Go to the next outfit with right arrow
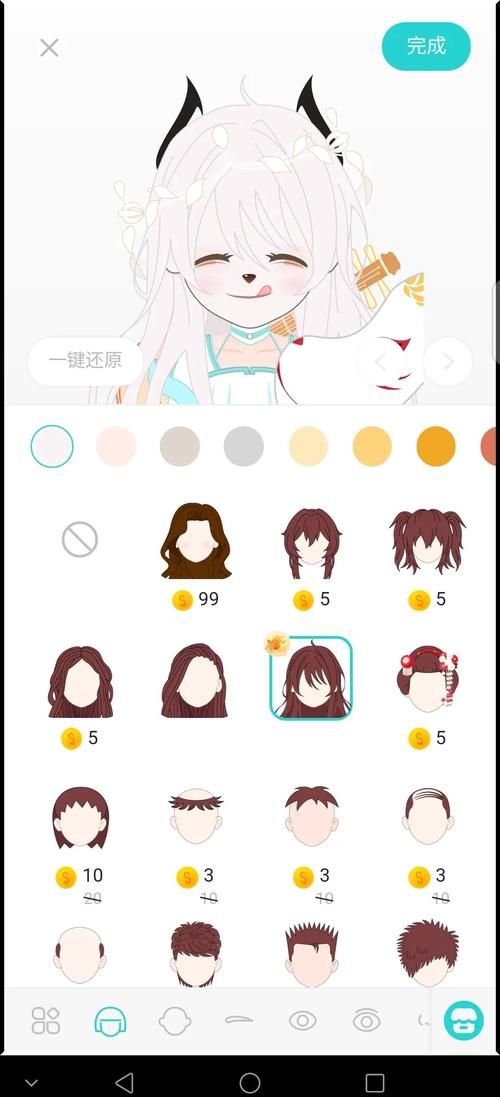Screen dimensions: 500x1097 (448, 362)
